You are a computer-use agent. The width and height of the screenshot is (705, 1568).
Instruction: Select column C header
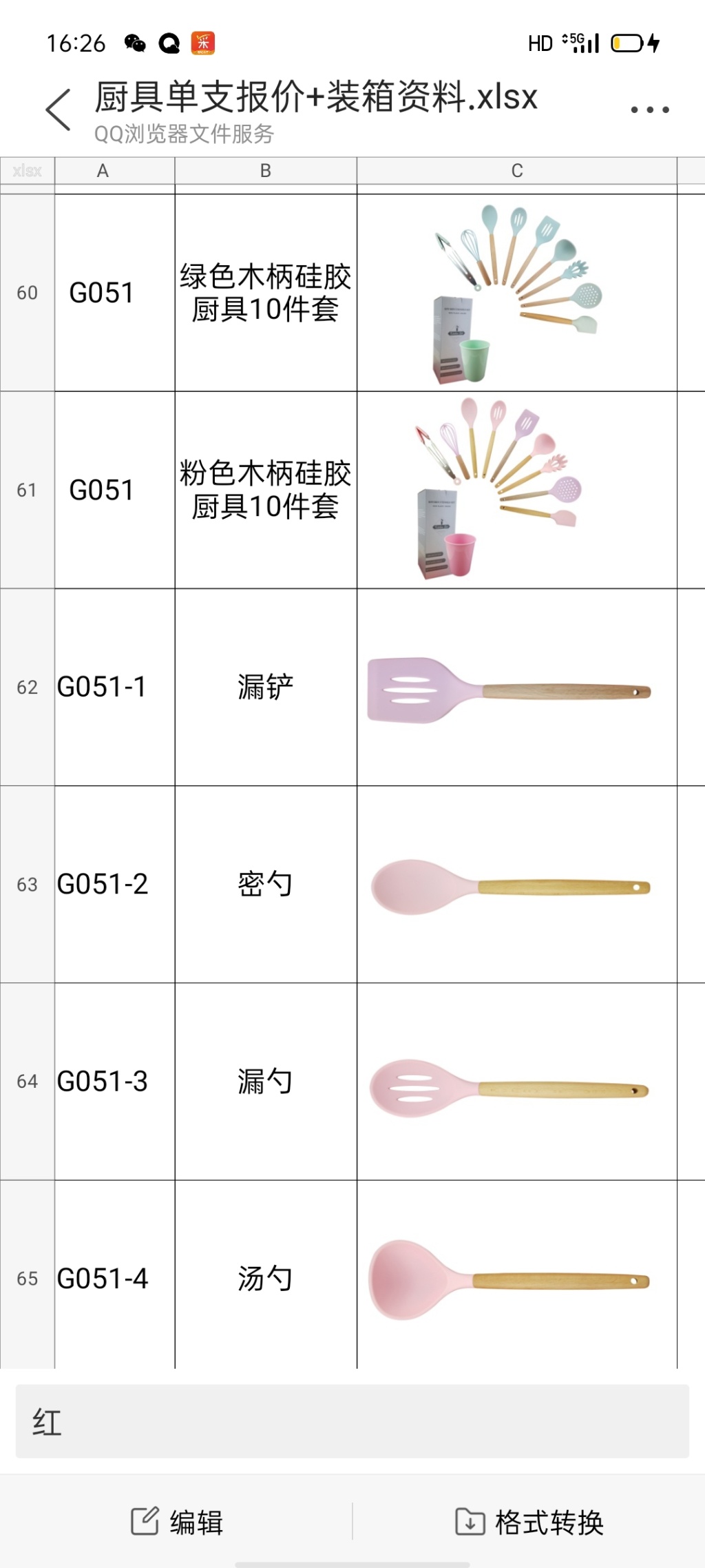coord(517,171)
